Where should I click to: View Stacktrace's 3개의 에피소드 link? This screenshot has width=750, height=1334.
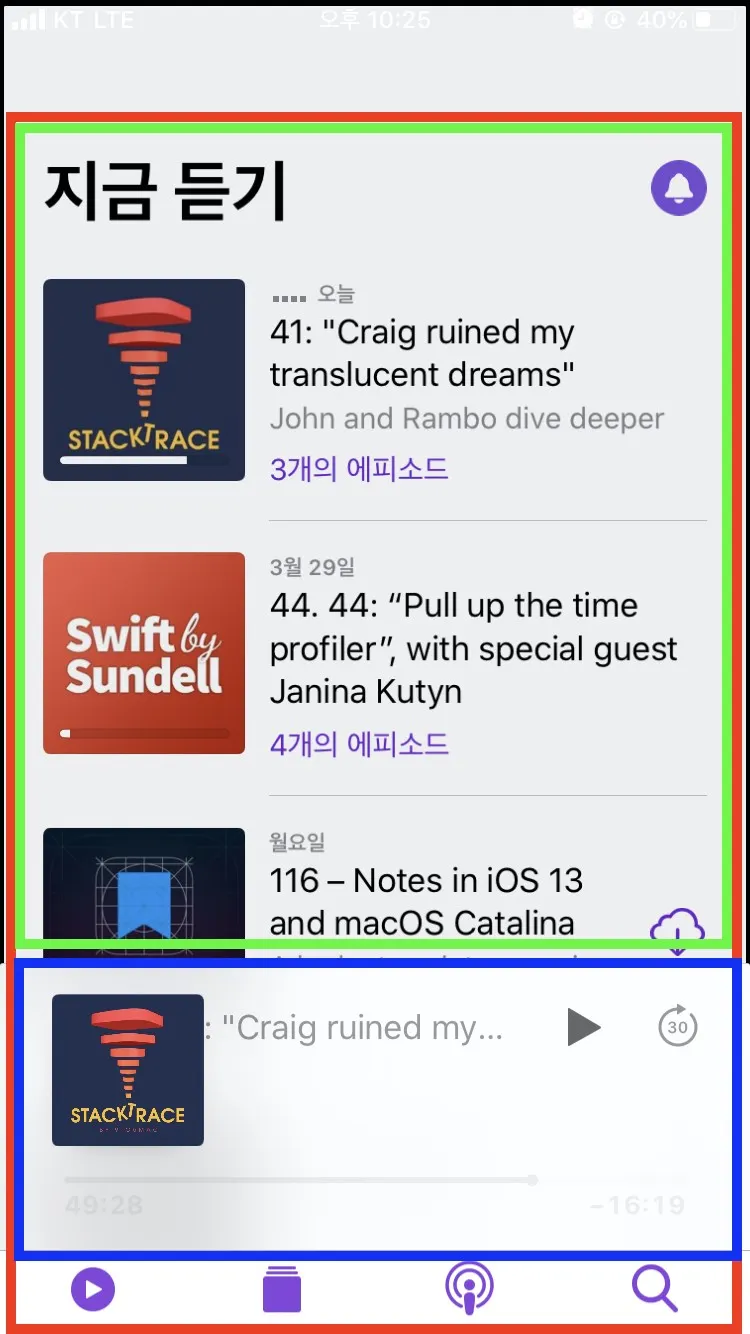click(359, 468)
